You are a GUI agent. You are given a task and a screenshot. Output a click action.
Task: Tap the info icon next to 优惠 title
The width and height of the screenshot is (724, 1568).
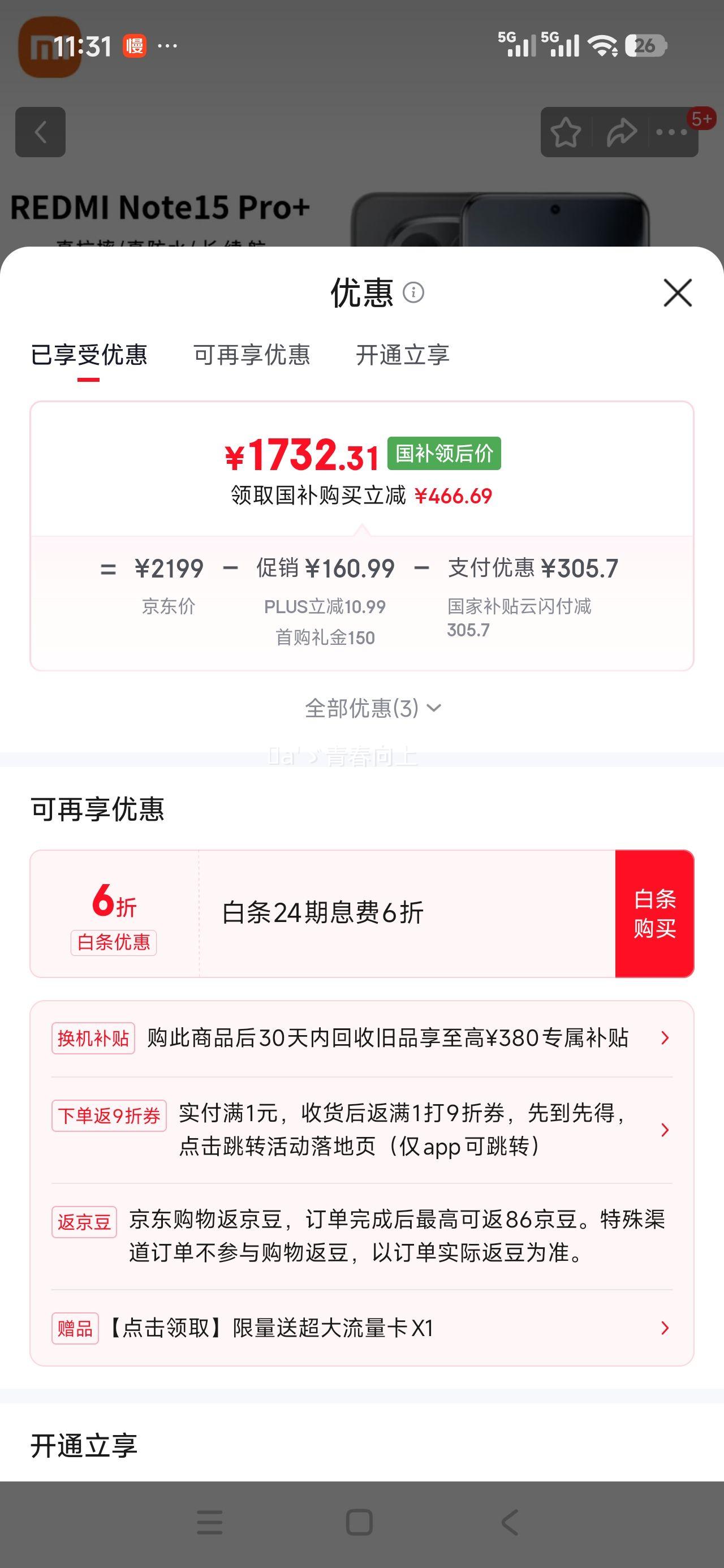tap(415, 294)
